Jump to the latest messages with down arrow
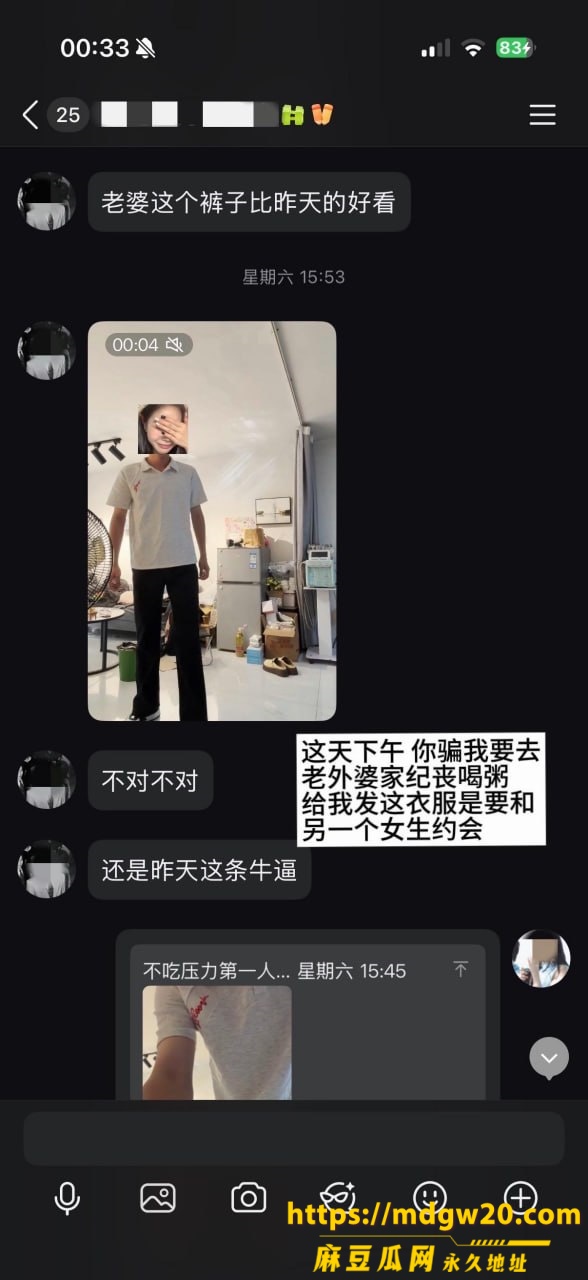This screenshot has height=1280, width=588. point(549,1057)
